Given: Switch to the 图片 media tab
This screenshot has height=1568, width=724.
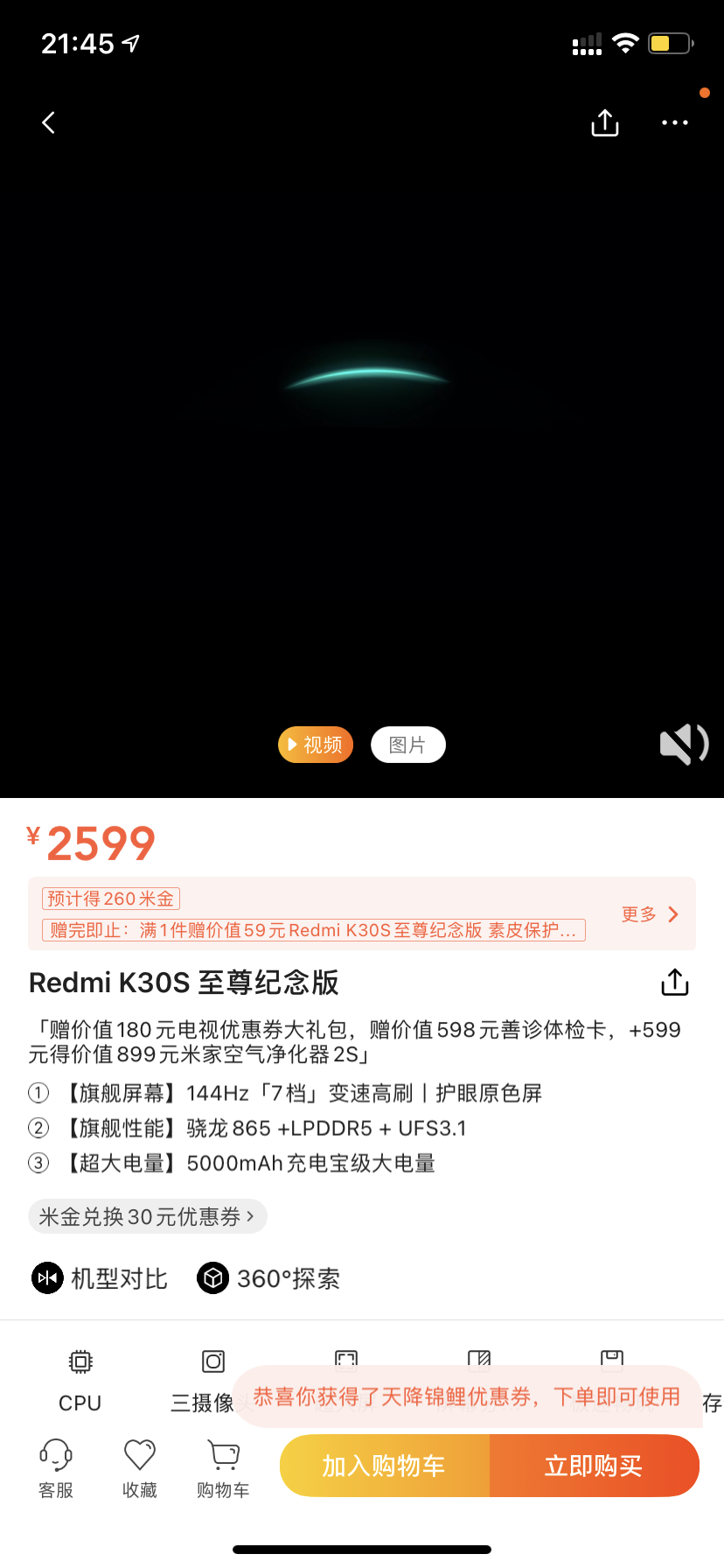Looking at the screenshot, I should tap(408, 745).
